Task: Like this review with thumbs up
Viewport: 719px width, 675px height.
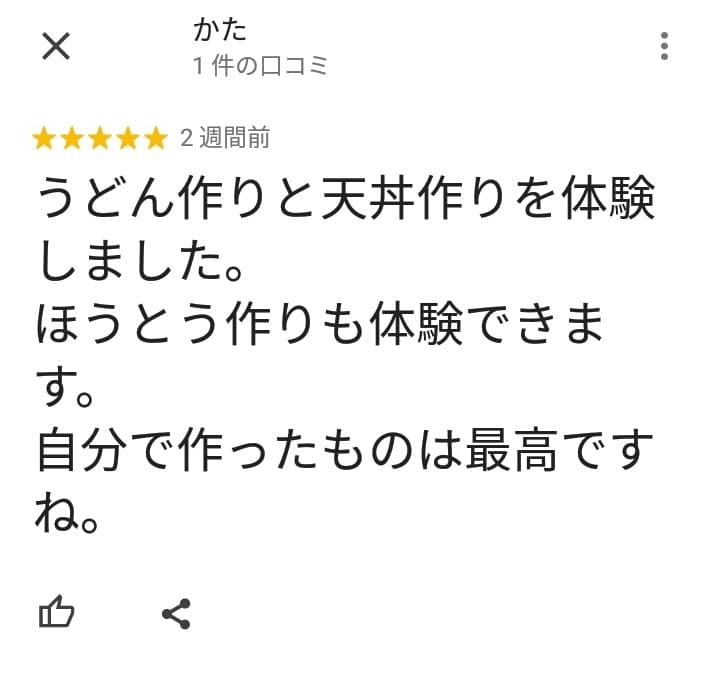Action: 56,612
